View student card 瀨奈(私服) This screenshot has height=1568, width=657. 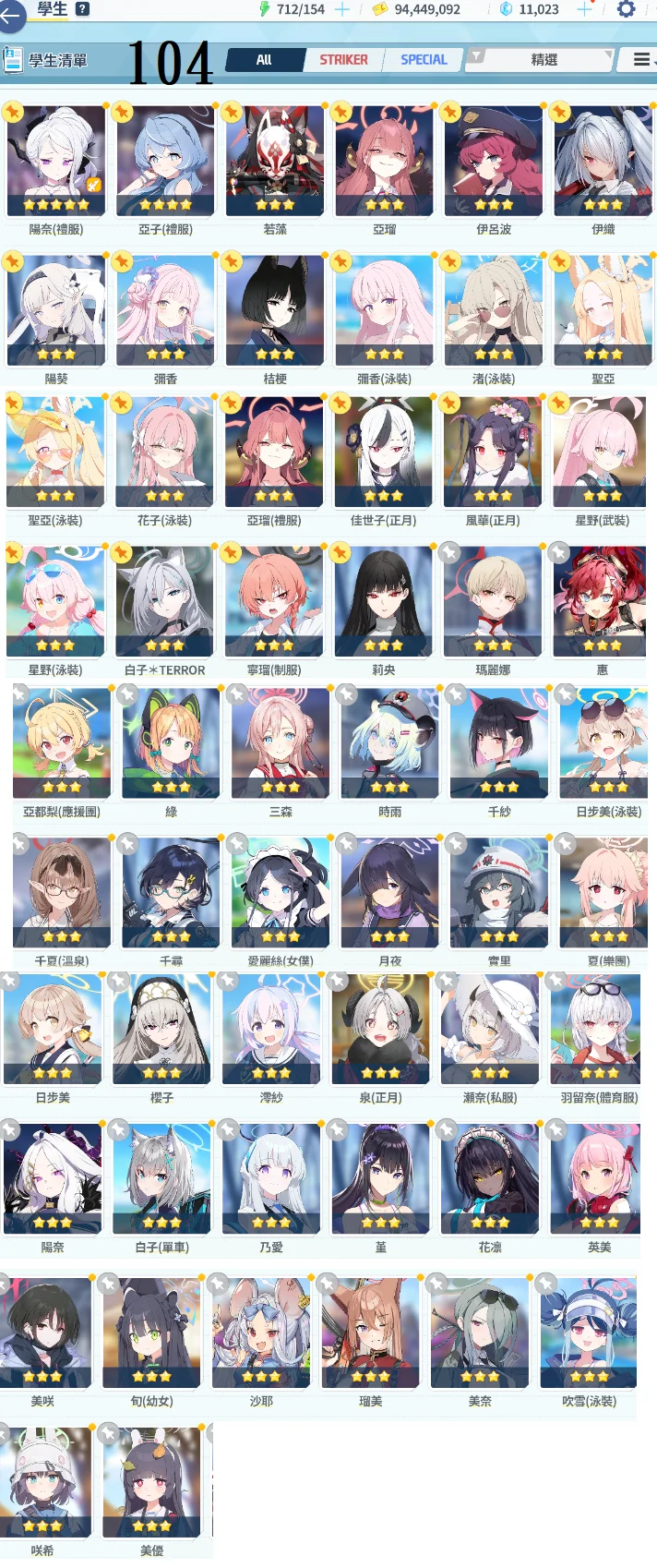coord(489,1031)
